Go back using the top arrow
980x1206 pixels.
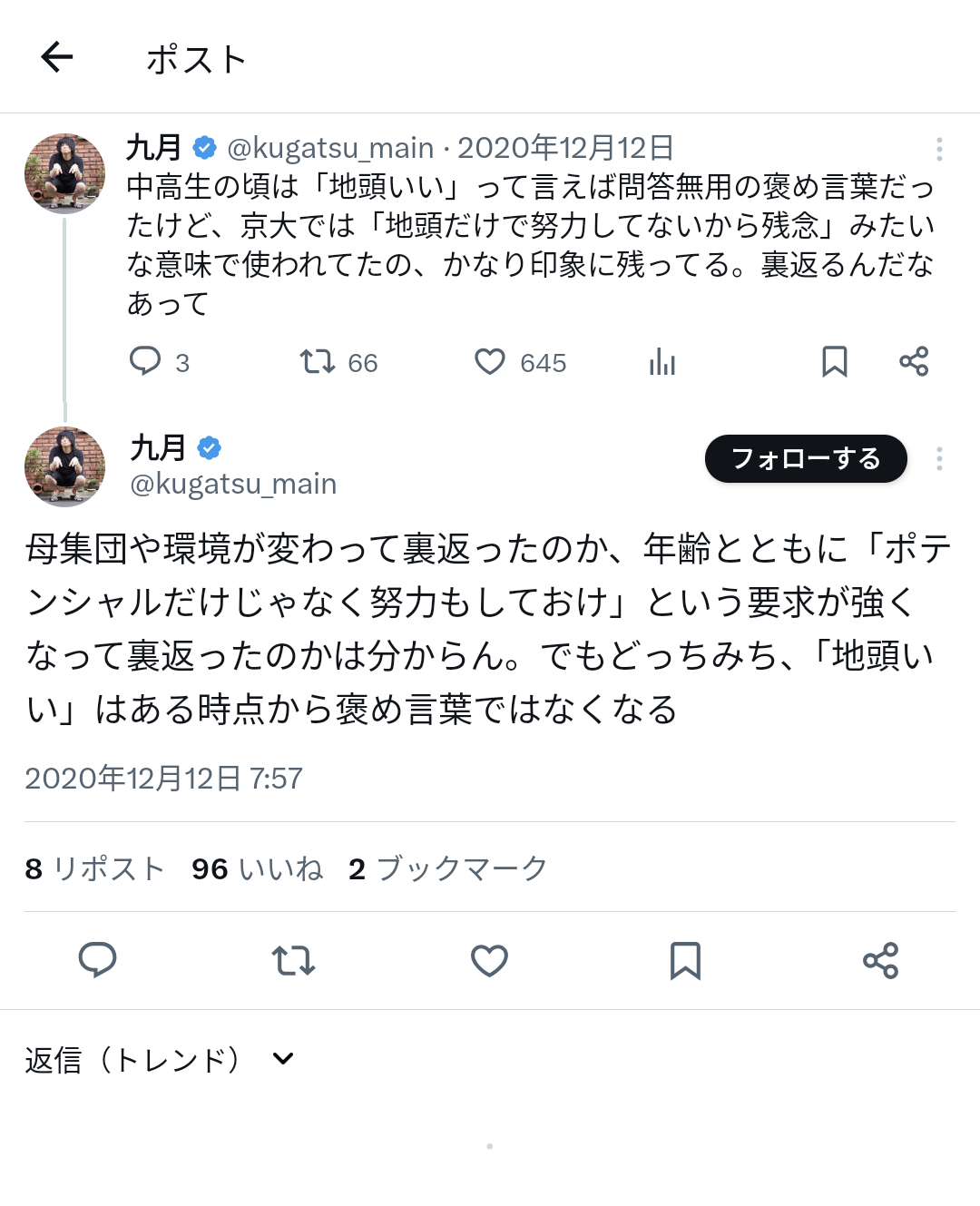pyautogui.click(x=56, y=57)
